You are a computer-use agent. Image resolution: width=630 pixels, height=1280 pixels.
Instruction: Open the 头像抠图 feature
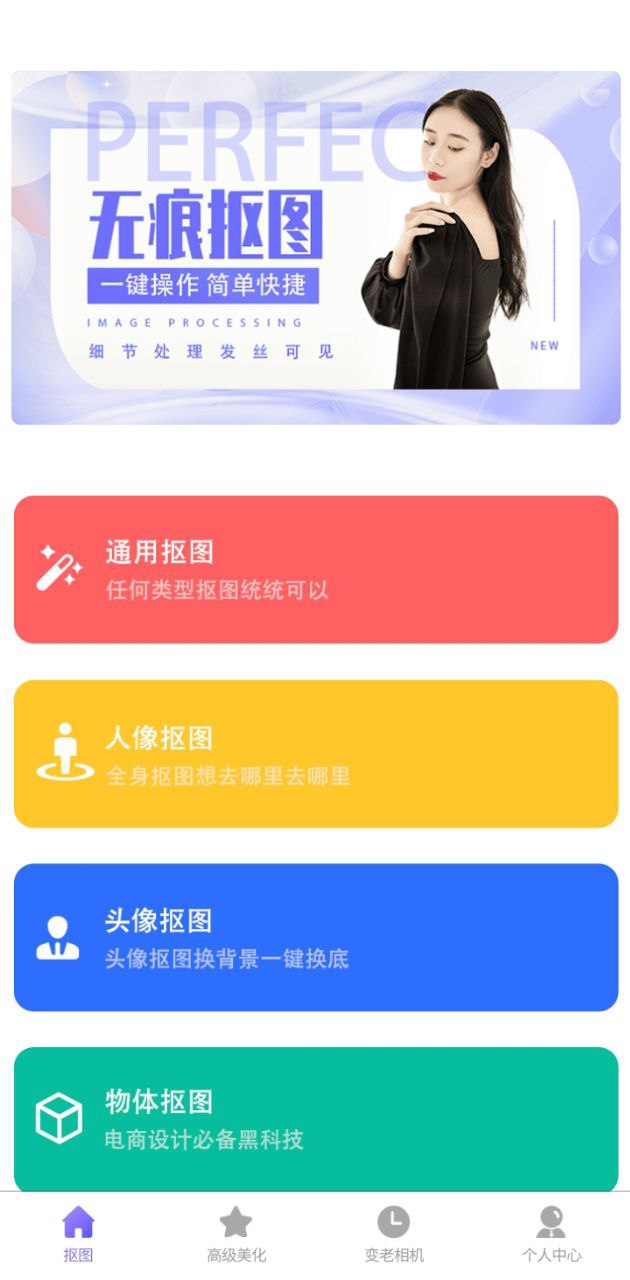[315, 937]
